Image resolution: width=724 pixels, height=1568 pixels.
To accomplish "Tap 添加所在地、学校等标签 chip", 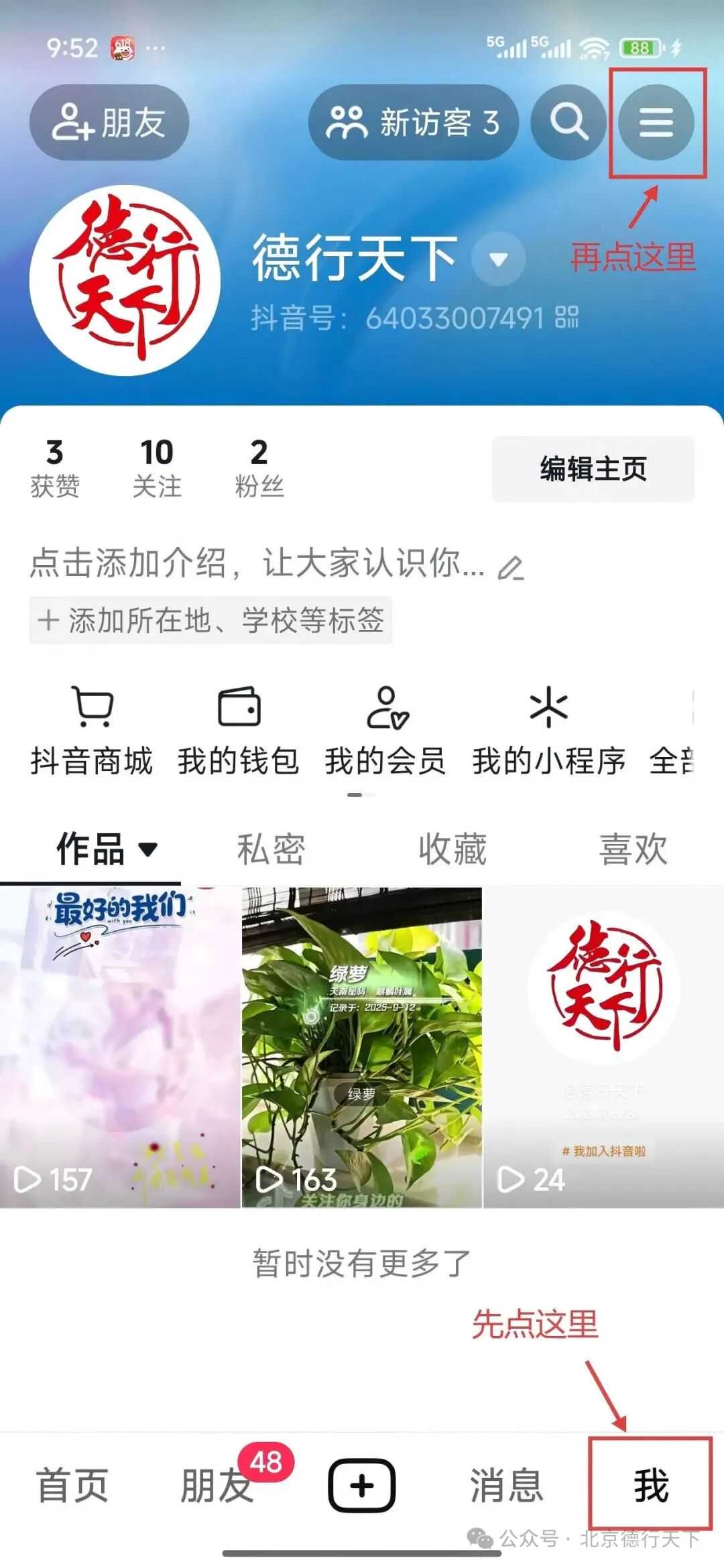I will (x=210, y=620).
